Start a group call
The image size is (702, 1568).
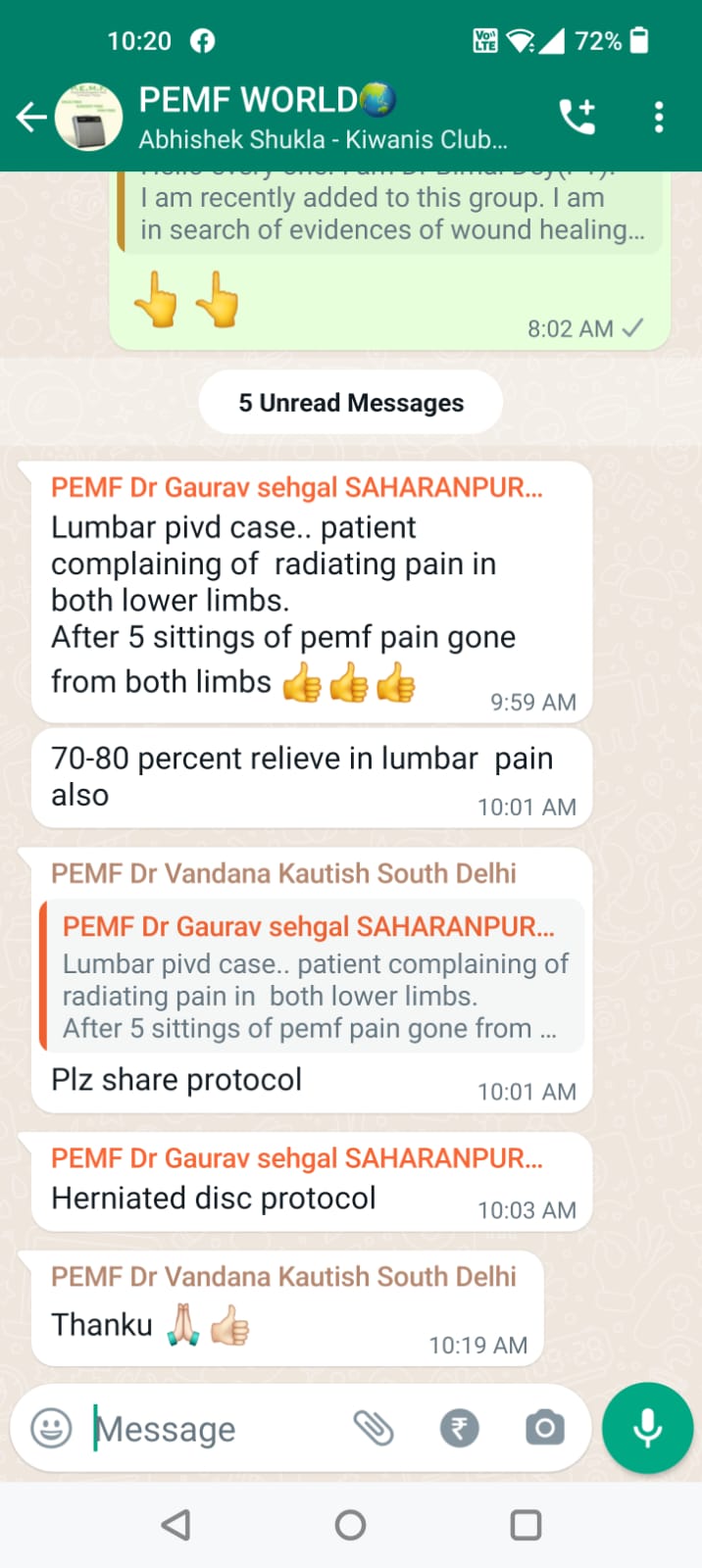click(577, 117)
